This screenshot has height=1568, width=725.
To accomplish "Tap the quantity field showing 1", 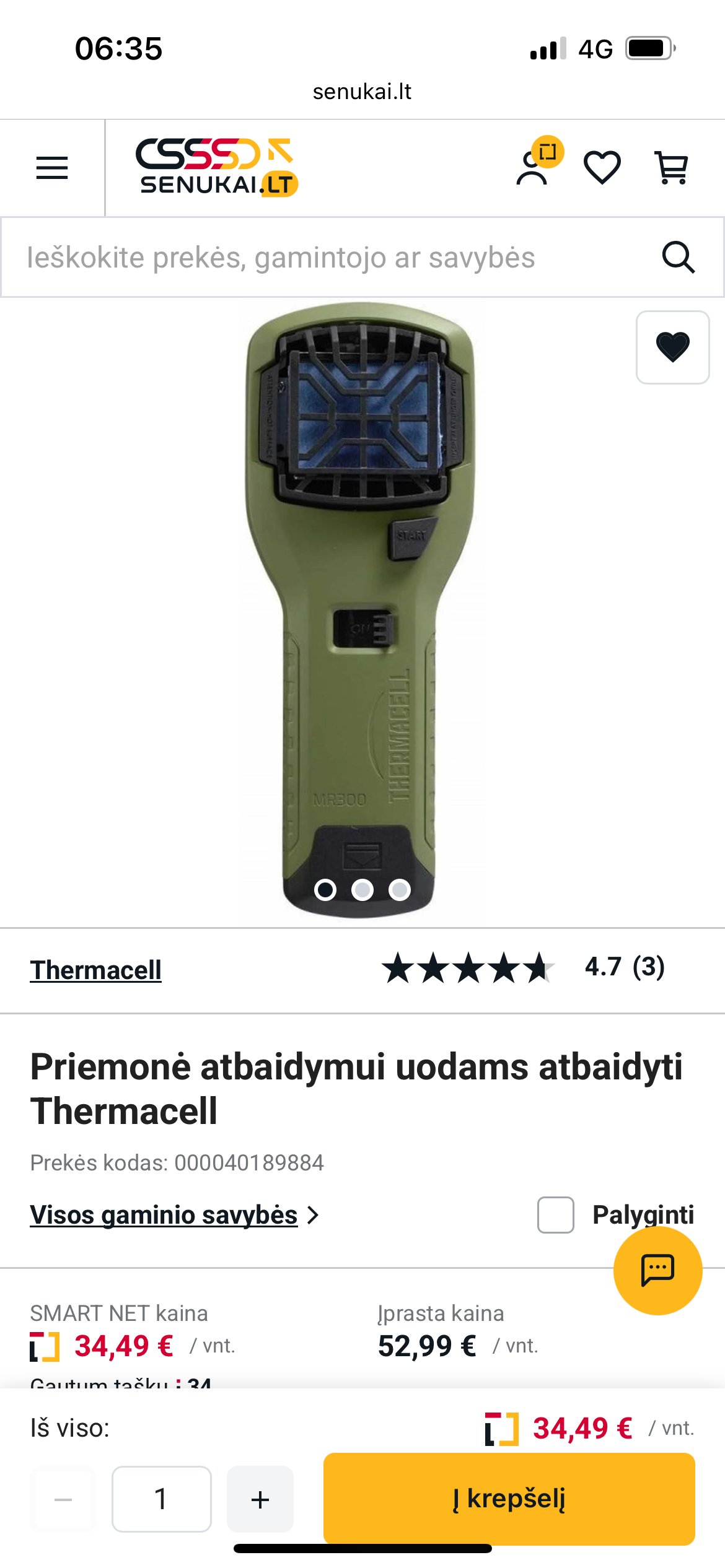I will pos(161,1499).
